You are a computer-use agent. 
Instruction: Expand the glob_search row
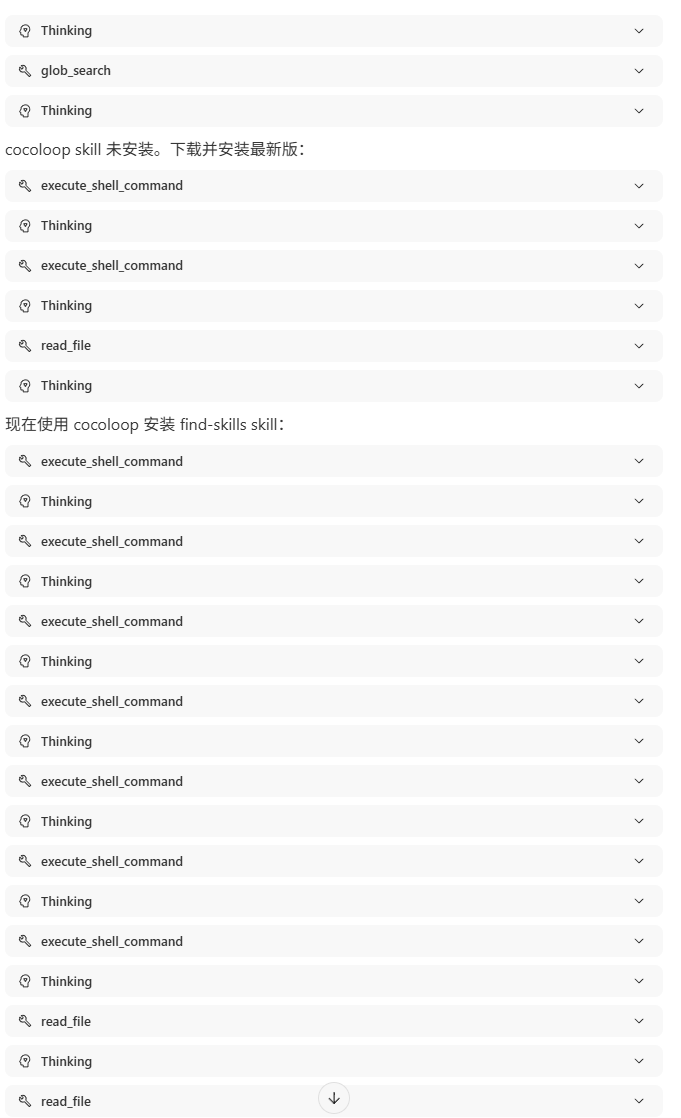334,71
